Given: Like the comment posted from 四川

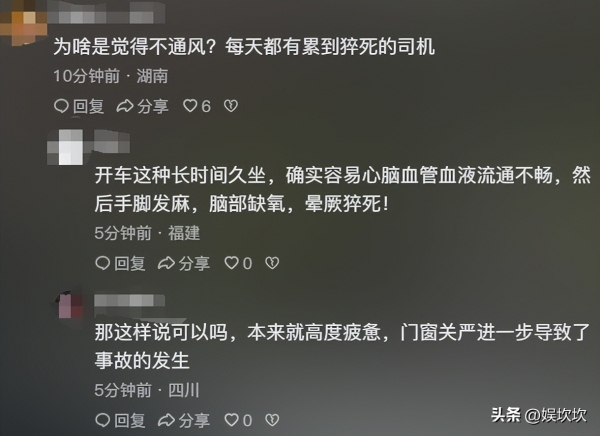Looking at the screenshot, I should 235,419.
